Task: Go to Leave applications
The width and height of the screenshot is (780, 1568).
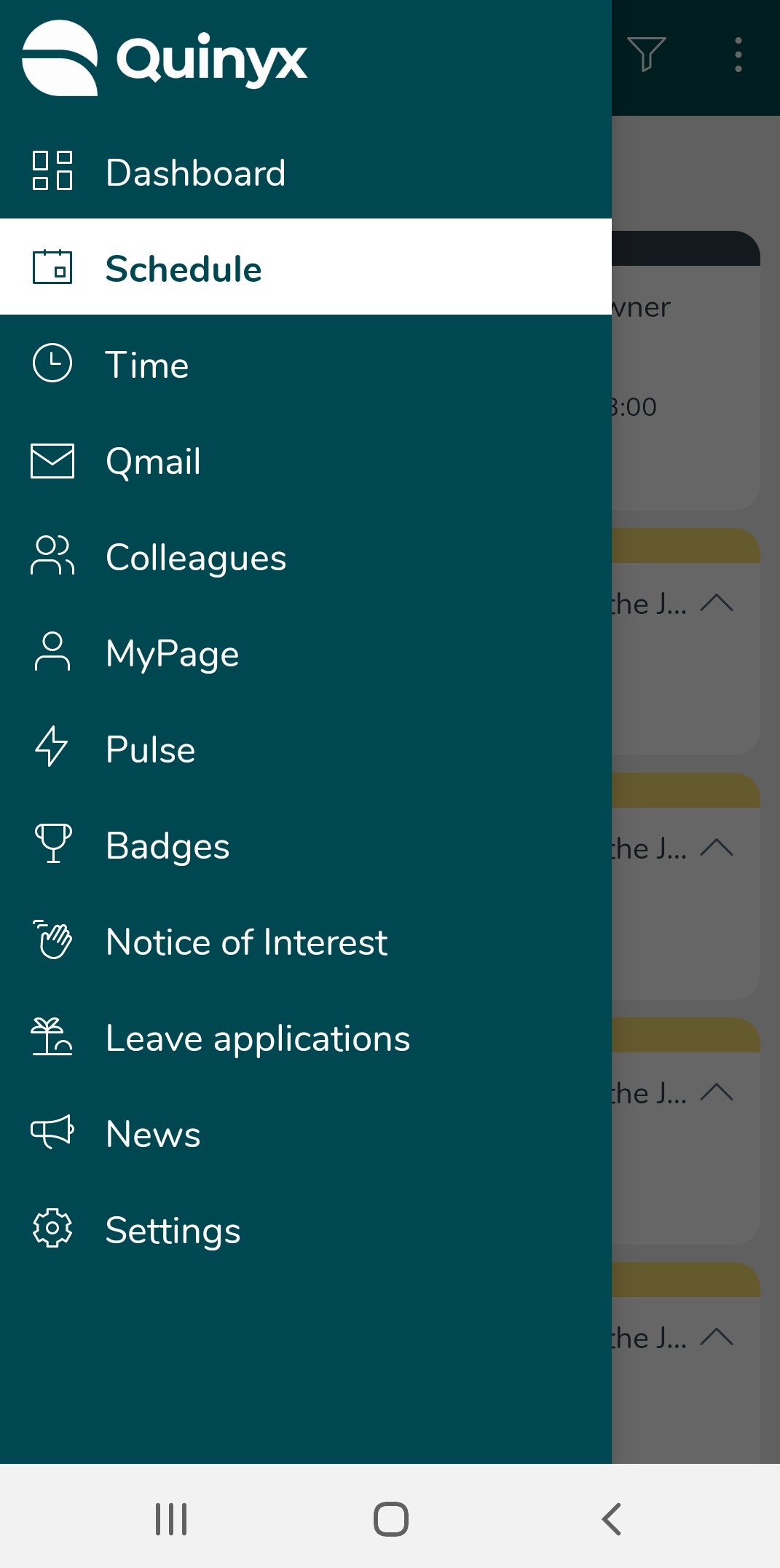Action: click(306, 1036)
